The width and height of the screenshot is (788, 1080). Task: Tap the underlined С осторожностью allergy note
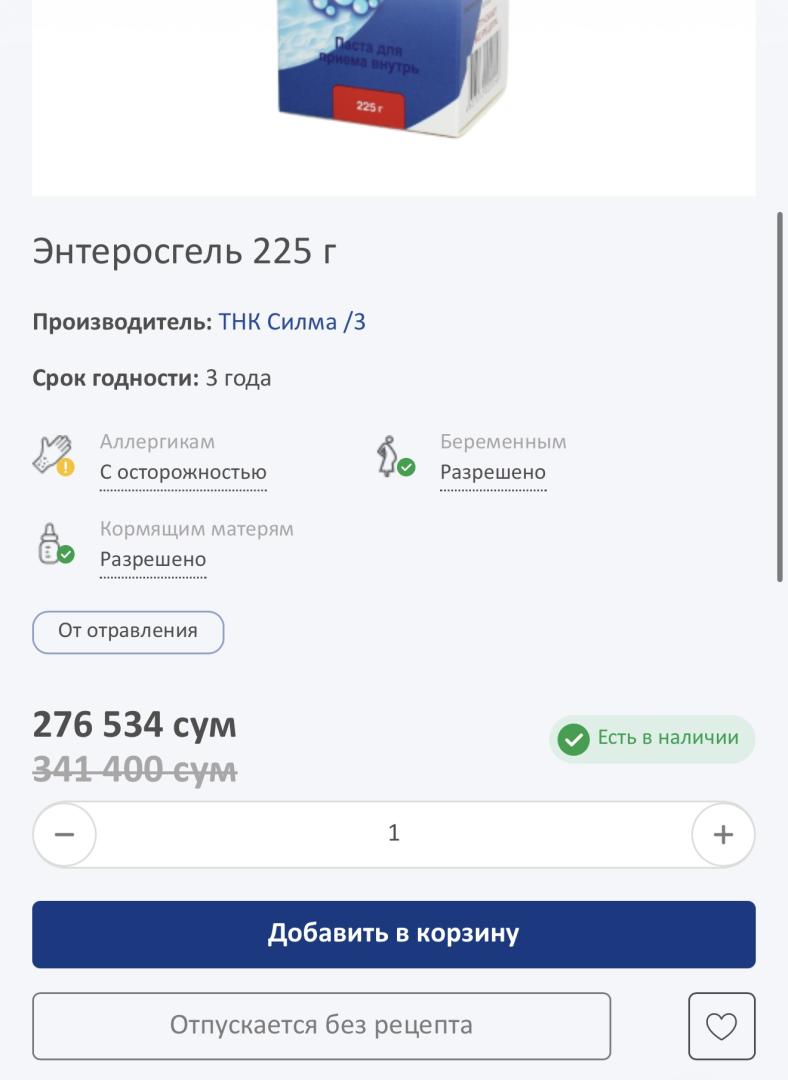pyautogui.click(x=183, y=473)
